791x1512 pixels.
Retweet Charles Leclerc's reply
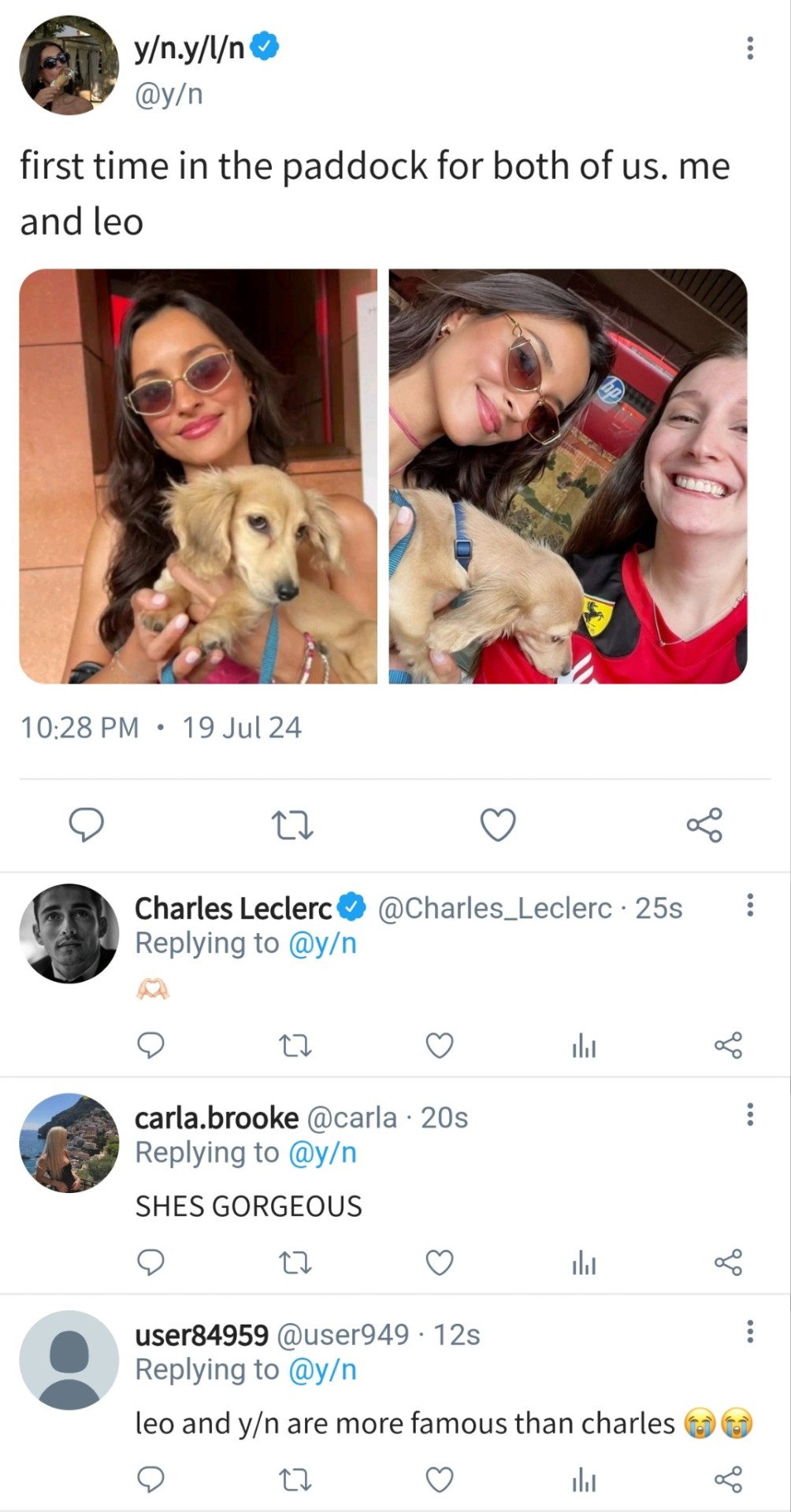point(296,1046)
